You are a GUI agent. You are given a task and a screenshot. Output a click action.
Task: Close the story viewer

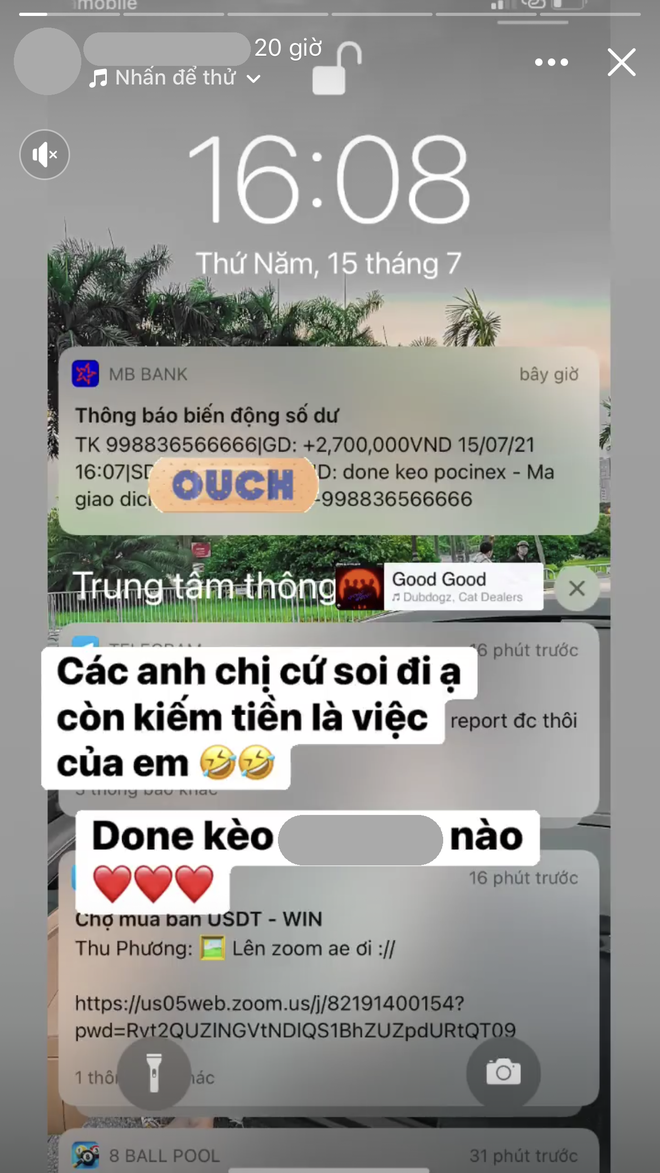coord(621,63)
